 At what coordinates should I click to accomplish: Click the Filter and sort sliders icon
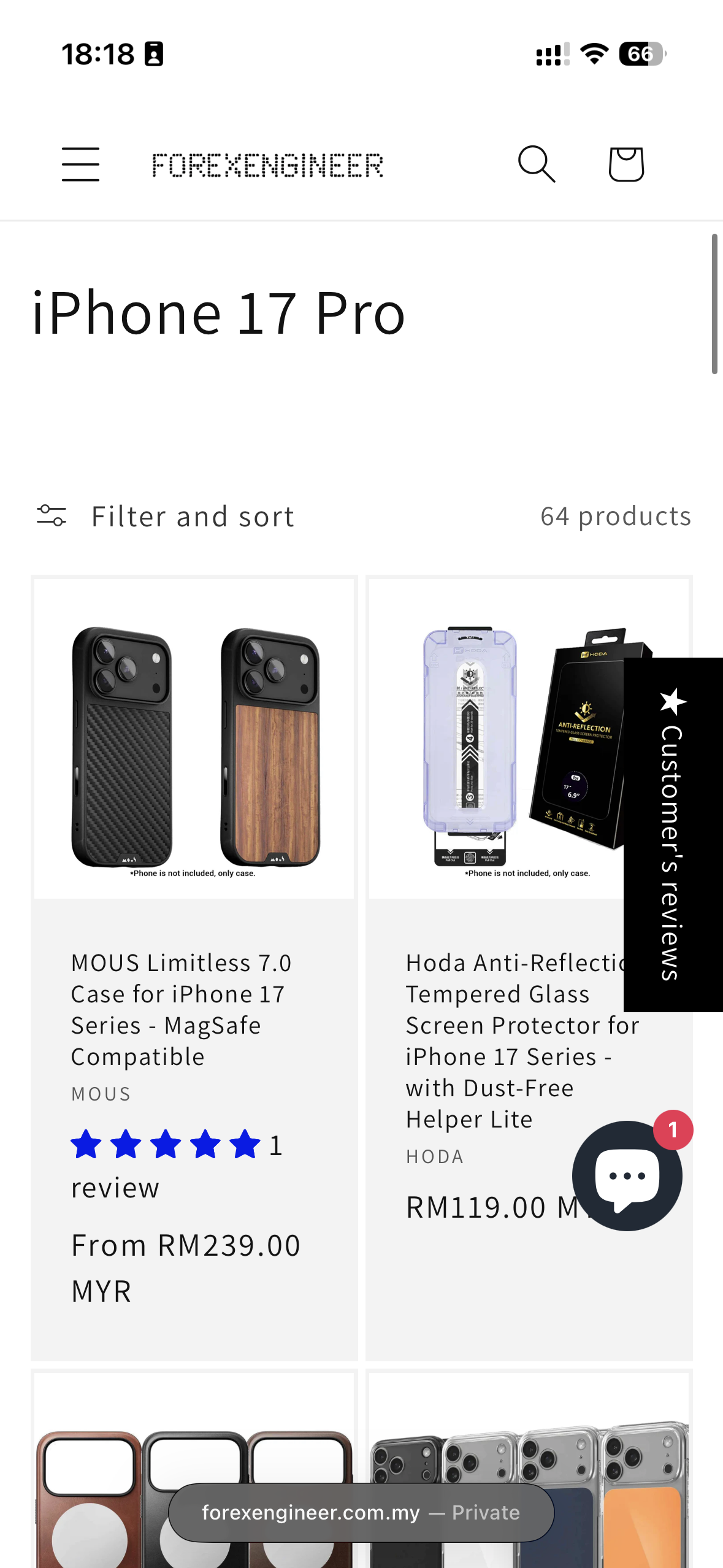pos(54,516)
